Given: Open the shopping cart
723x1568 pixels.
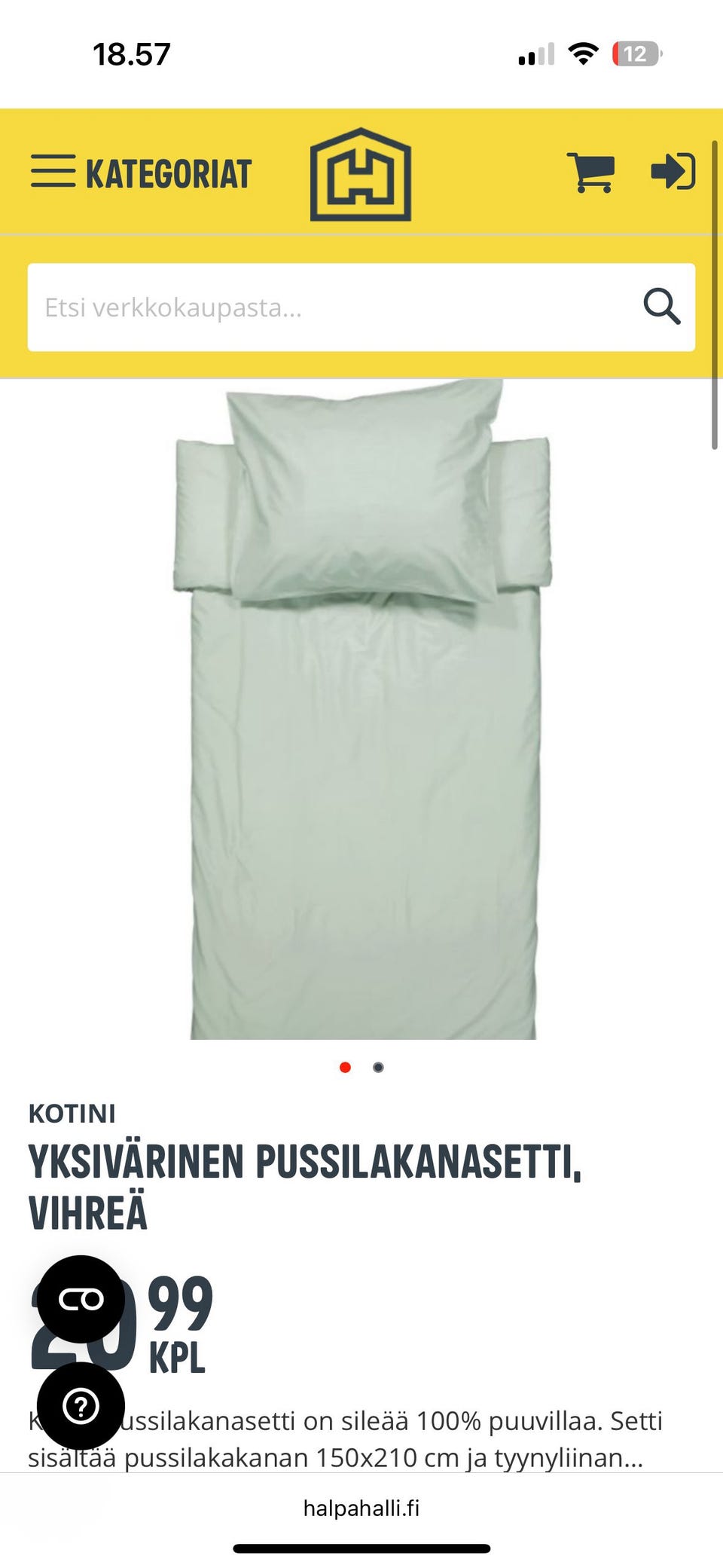Looking at the screenshot, I should pos(590,173).
